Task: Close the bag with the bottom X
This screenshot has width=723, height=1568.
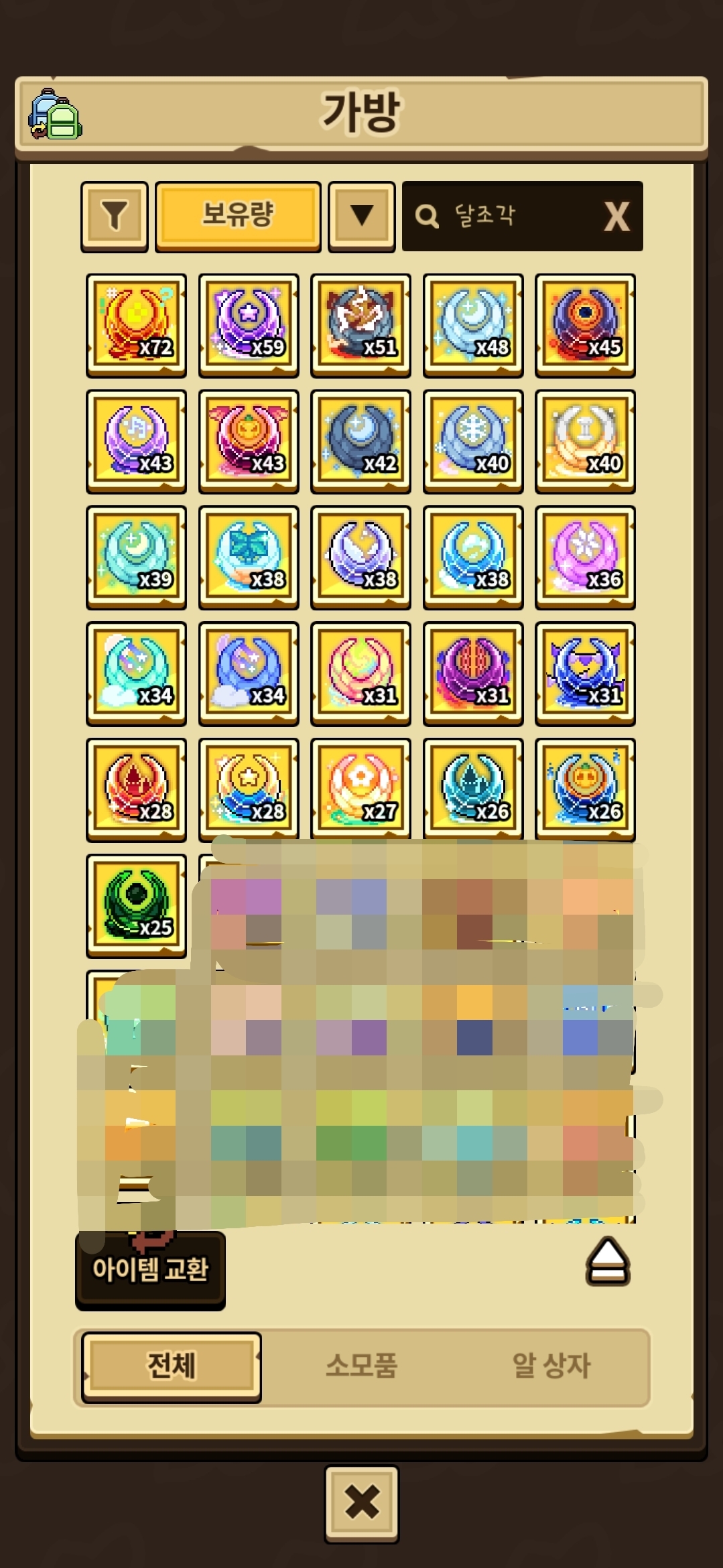Action: 362,1503
